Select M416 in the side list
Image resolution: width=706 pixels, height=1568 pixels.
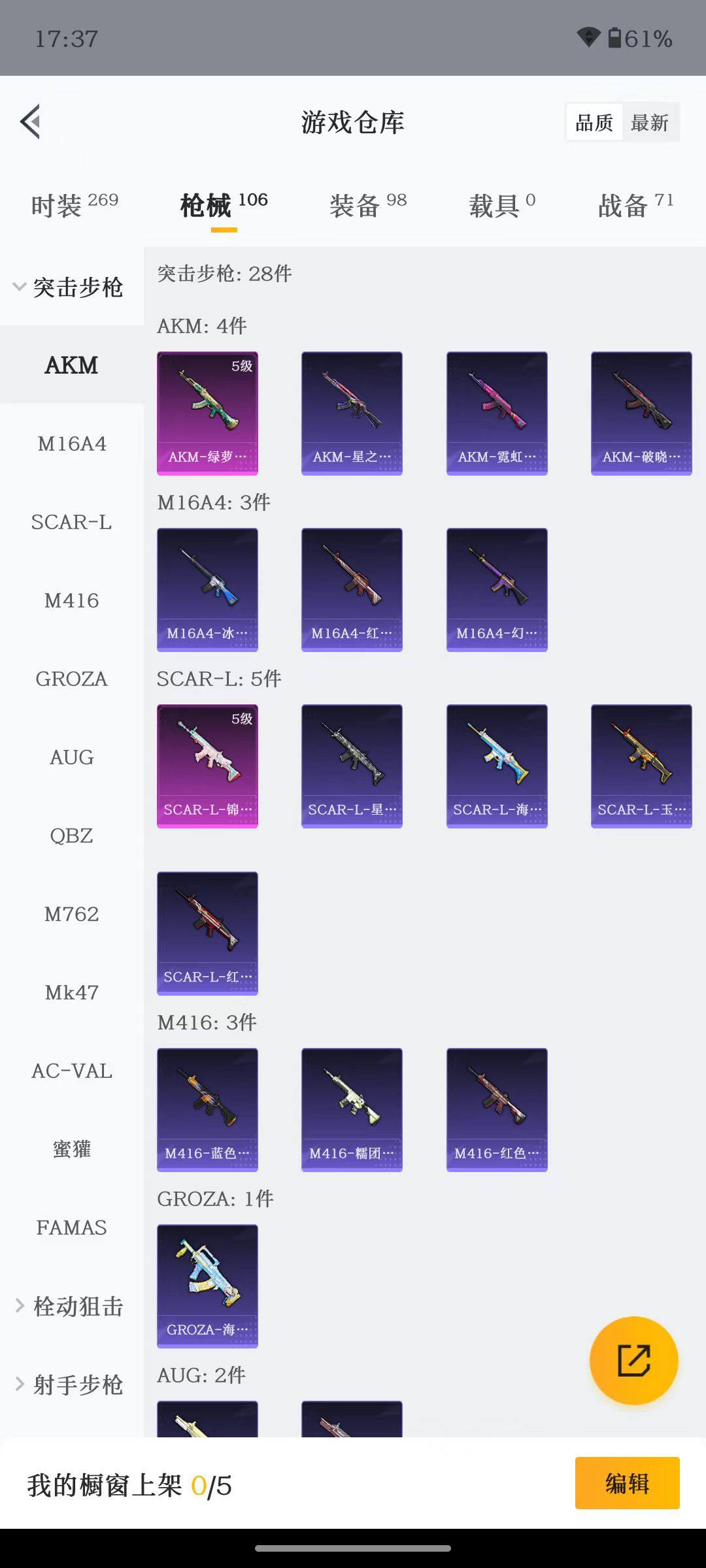pyautogui.click(x=71, y=600)
